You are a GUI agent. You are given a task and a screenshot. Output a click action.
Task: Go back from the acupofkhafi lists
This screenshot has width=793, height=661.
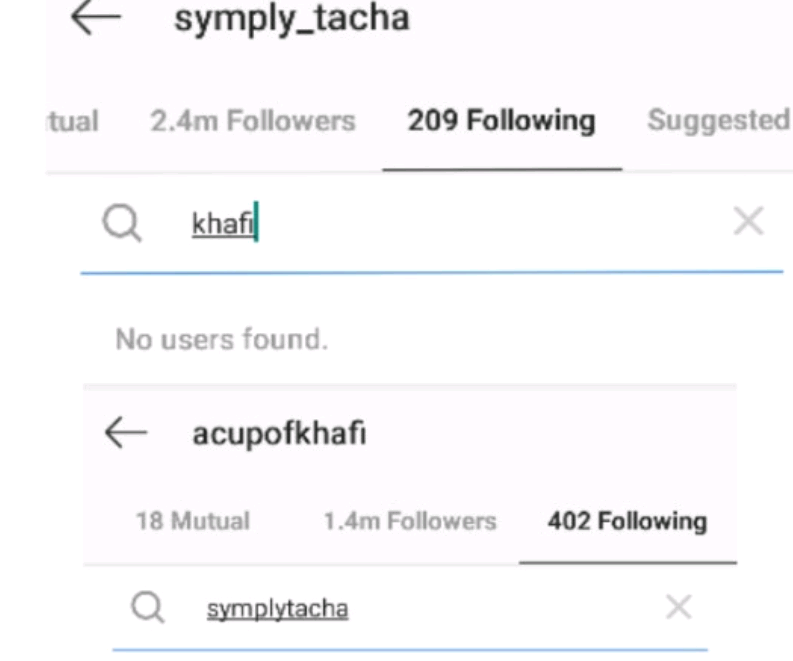tap(126, 433)
